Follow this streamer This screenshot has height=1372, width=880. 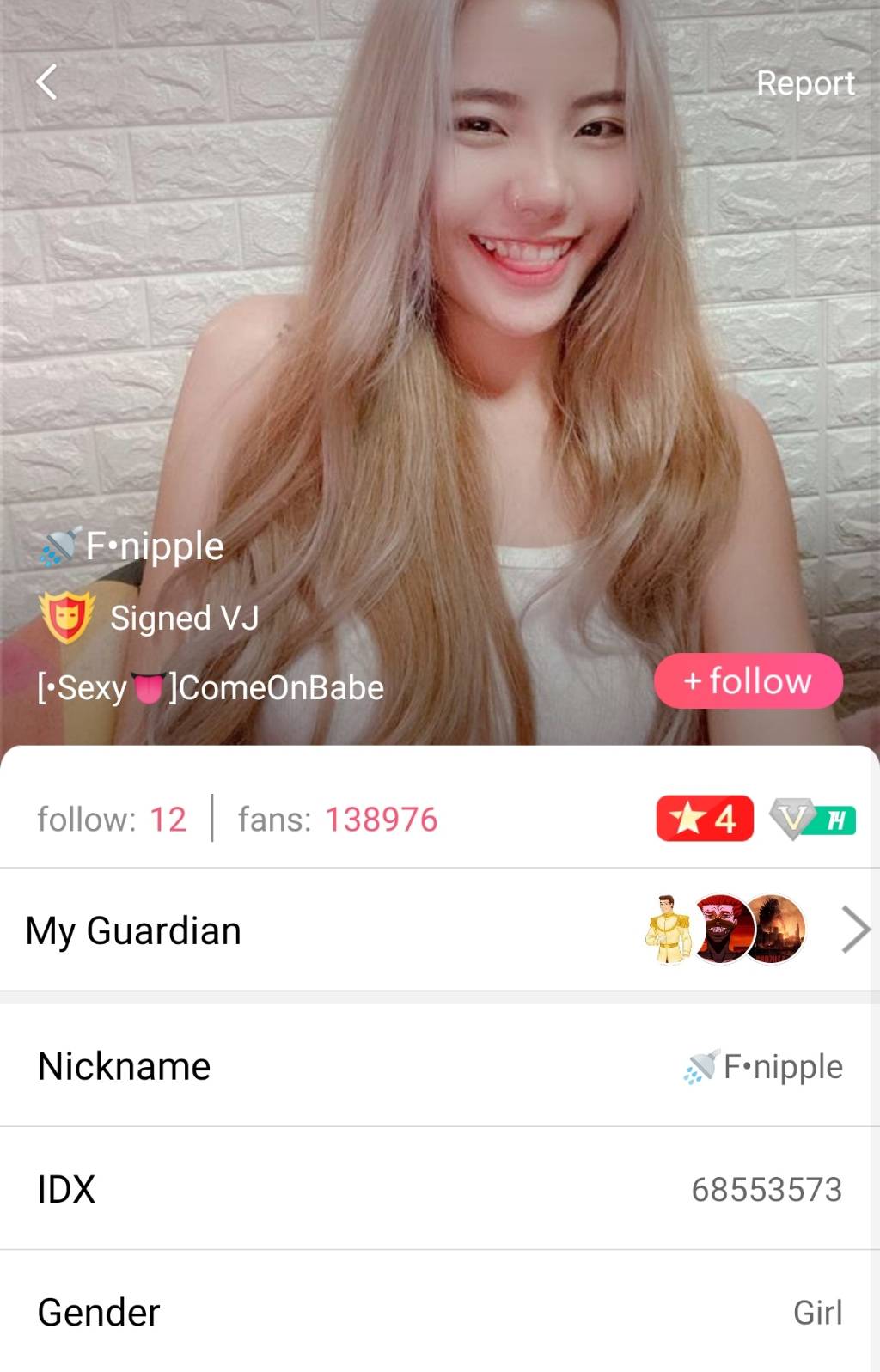point(748,681)
